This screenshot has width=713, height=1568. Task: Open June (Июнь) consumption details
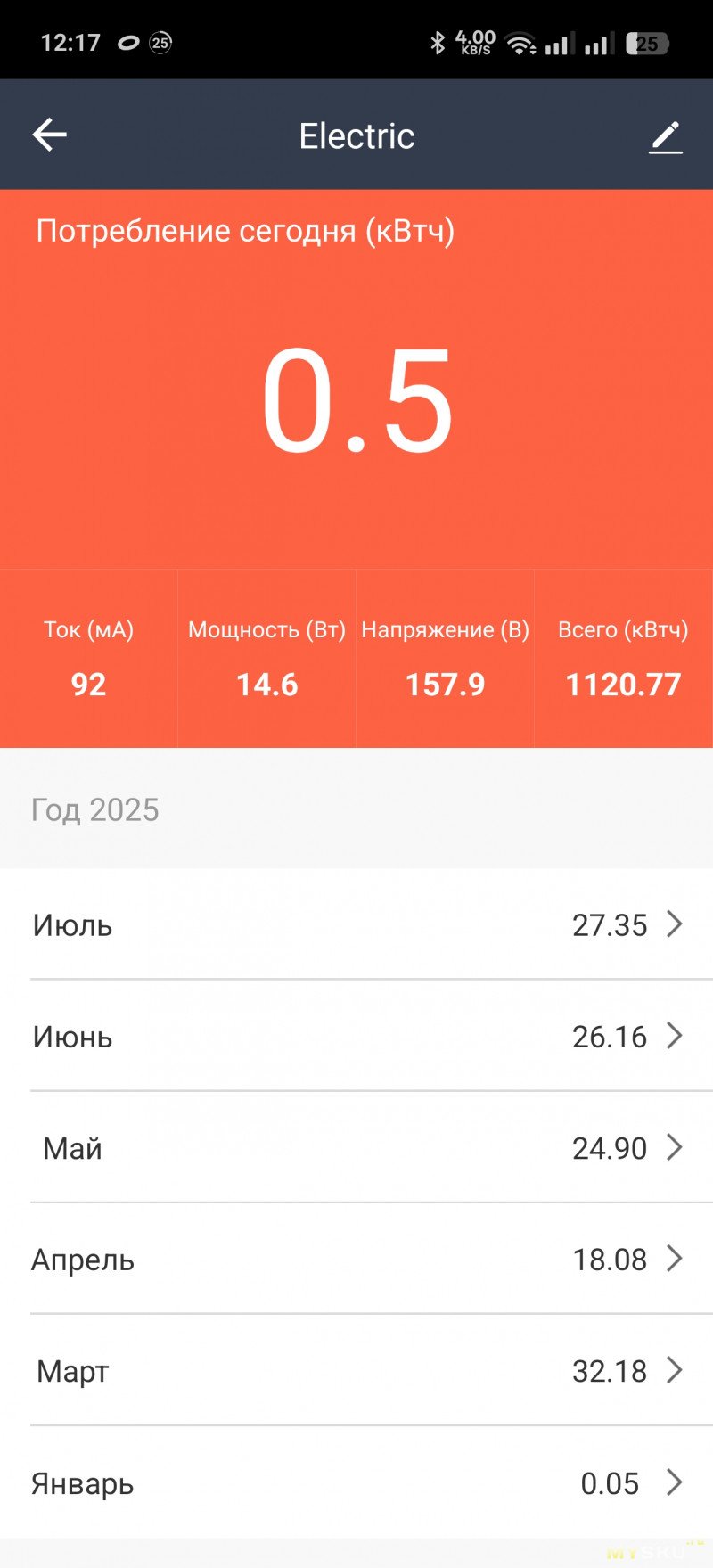click(356, 1036)
